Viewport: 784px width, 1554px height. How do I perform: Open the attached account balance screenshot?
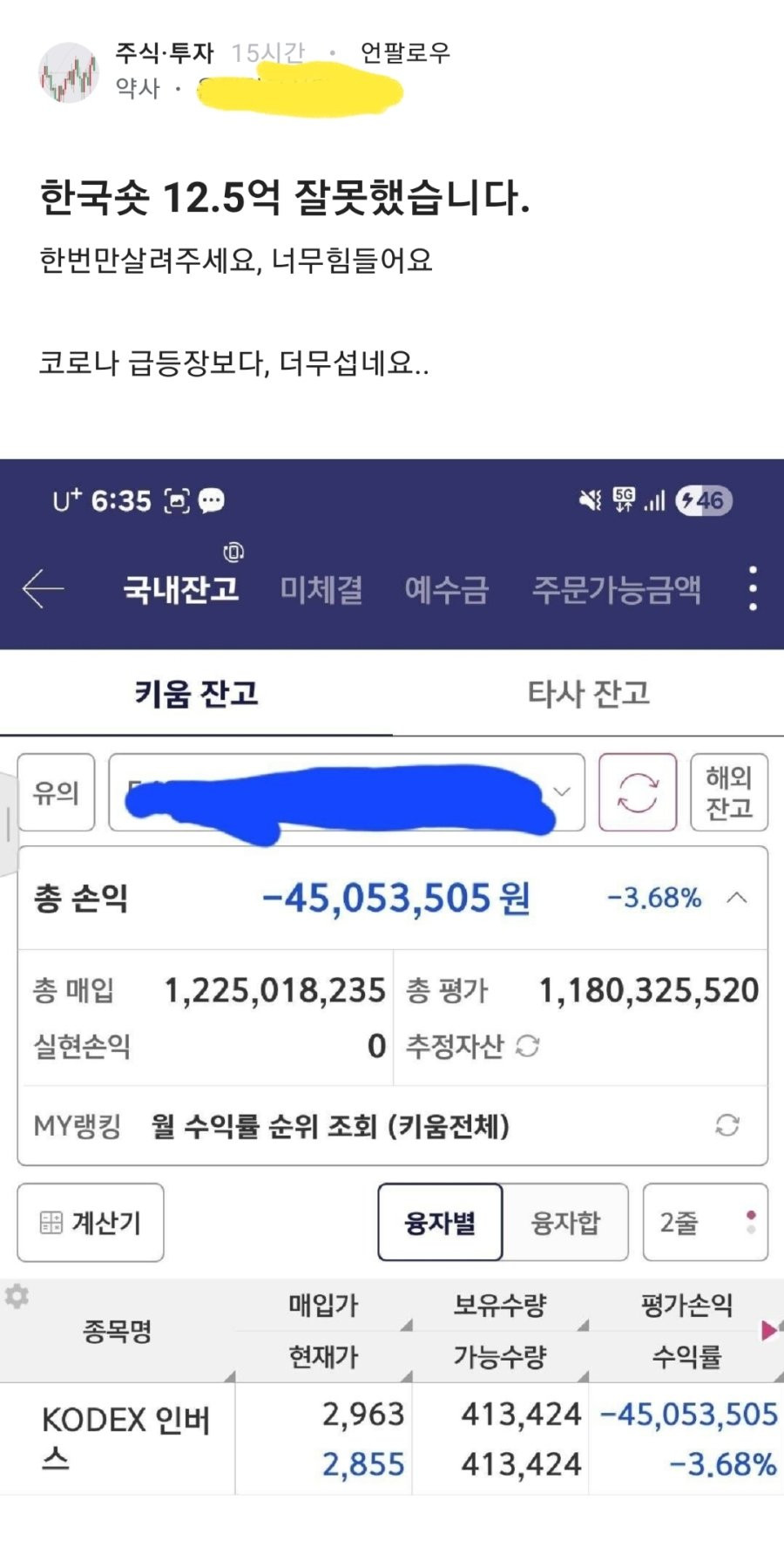pyautogui.click(x=392, y=976)
